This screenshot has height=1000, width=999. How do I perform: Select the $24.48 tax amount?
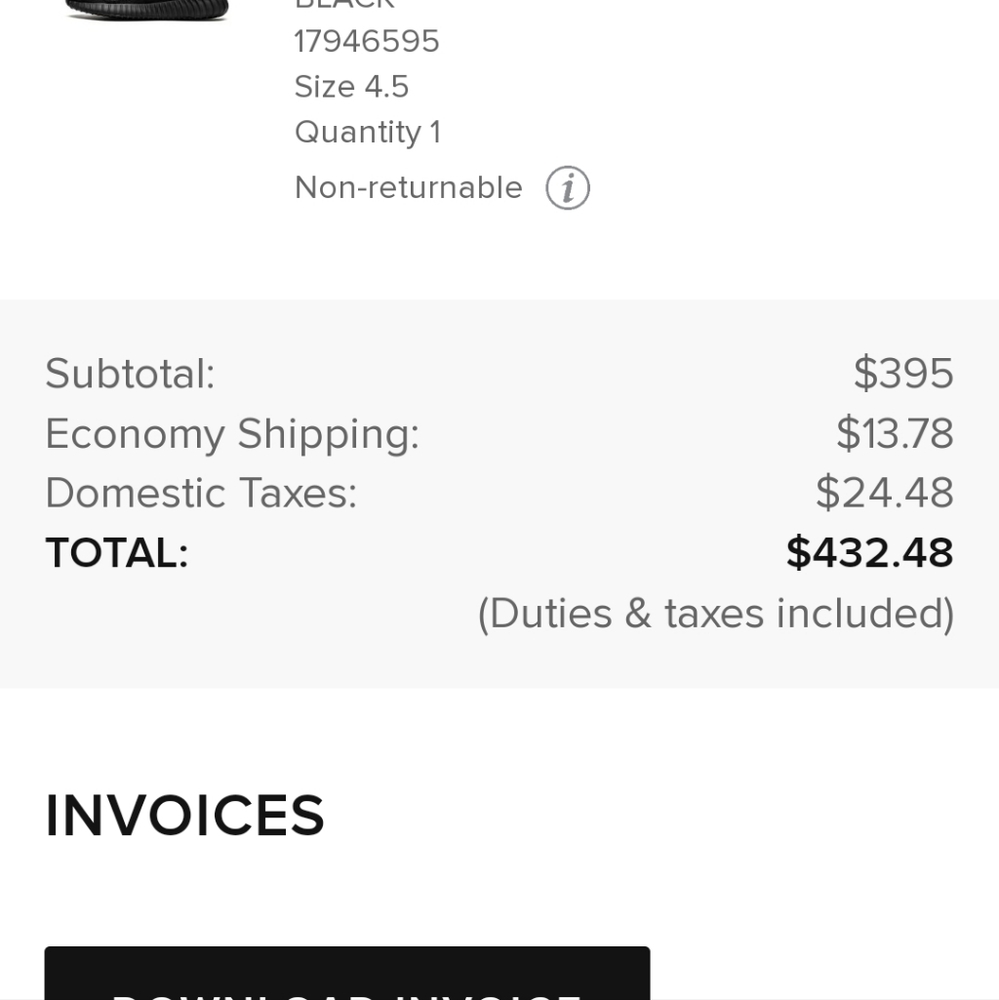pos(883,492)
